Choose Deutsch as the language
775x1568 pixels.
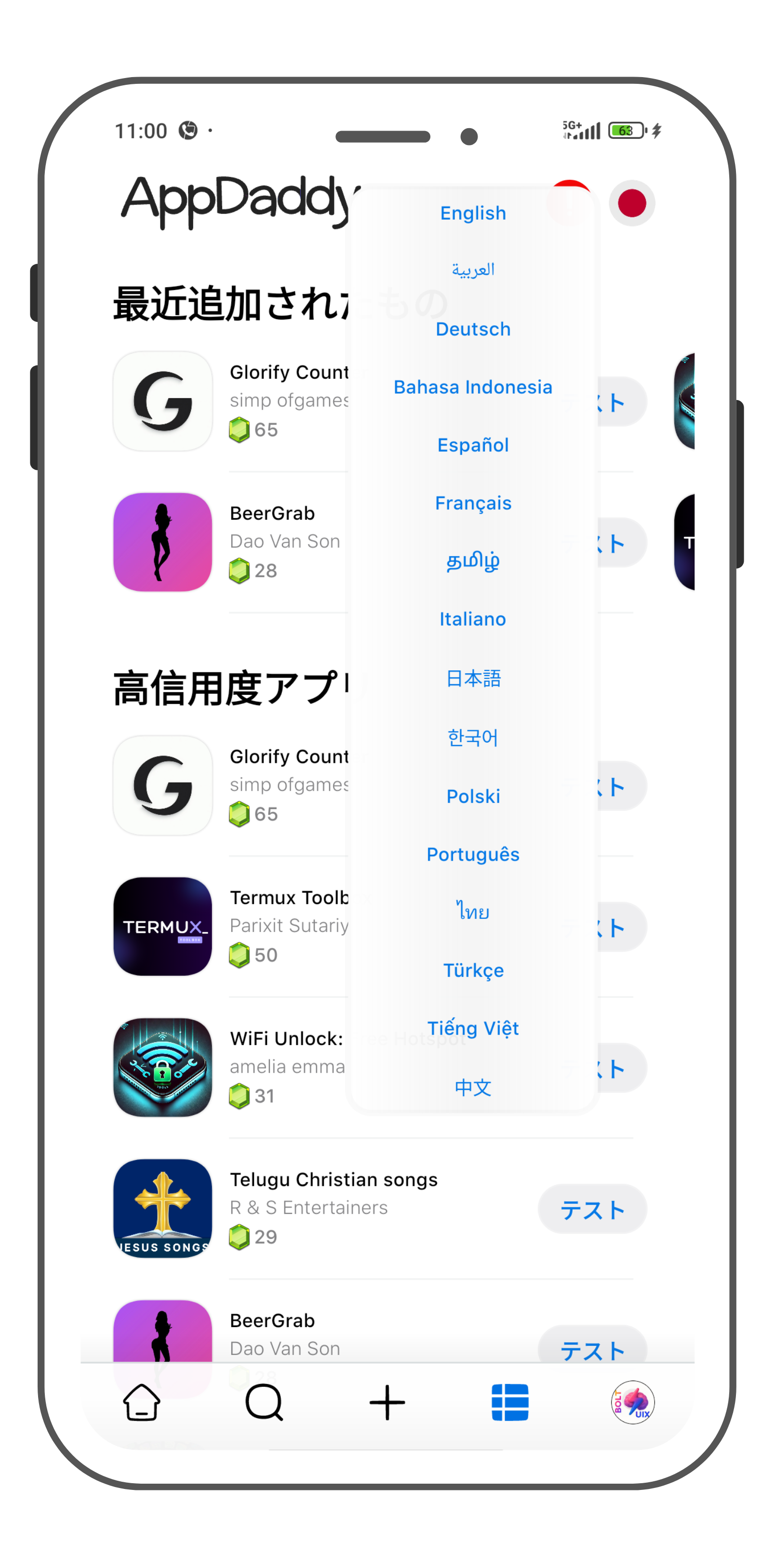coord(472,329)
